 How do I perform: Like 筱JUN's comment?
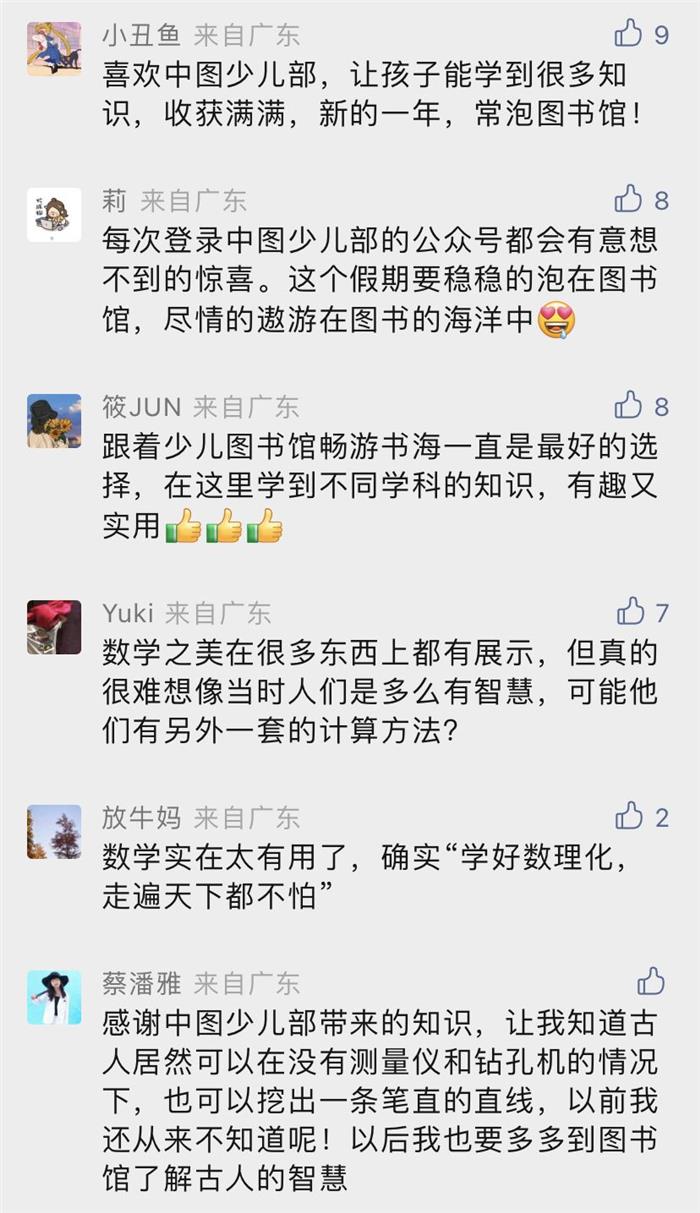629,405
